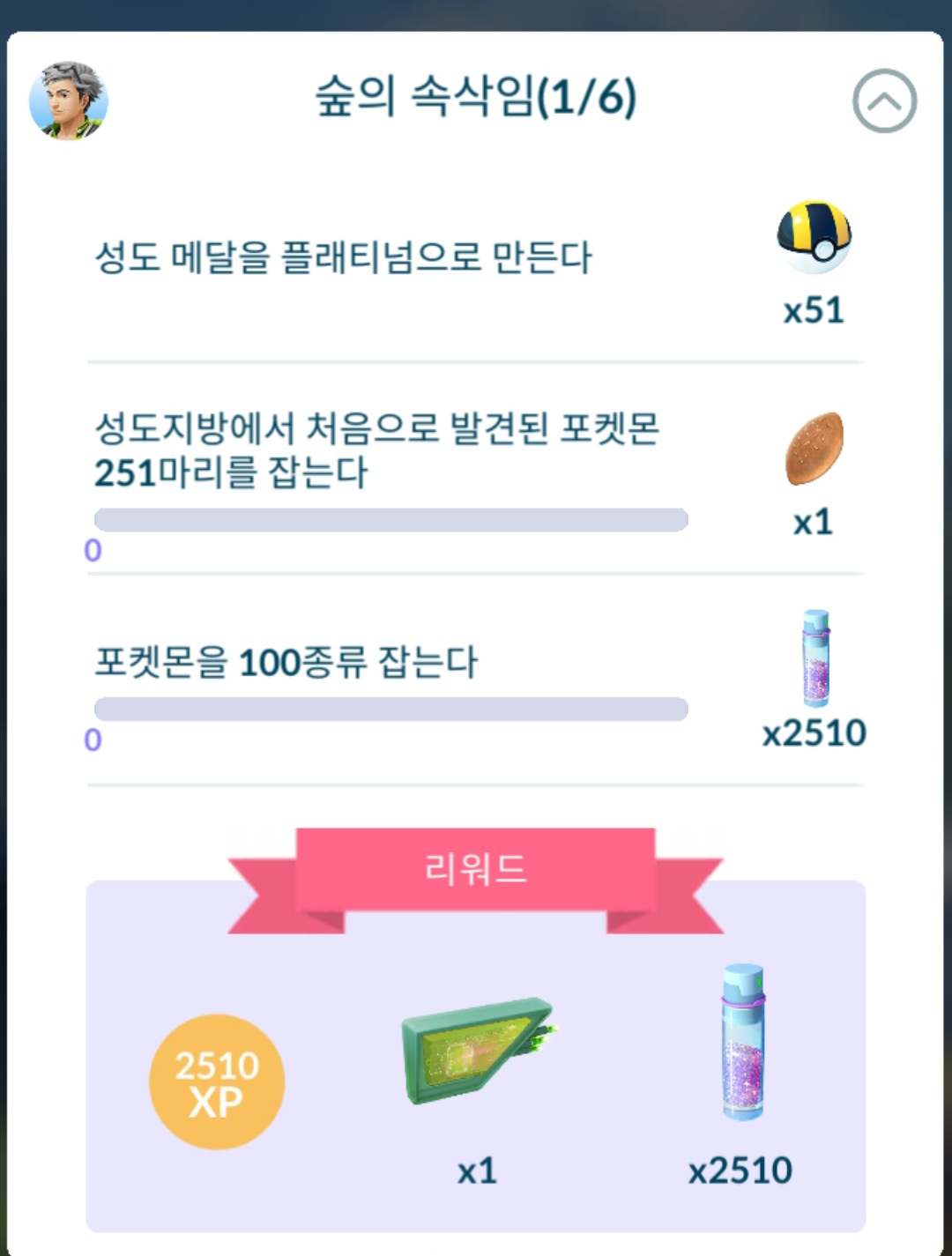This screenshot has width=952, height=1256.
Task: Collapse the 숲의 속삭임 research card
Action: [x=884, y=101]
